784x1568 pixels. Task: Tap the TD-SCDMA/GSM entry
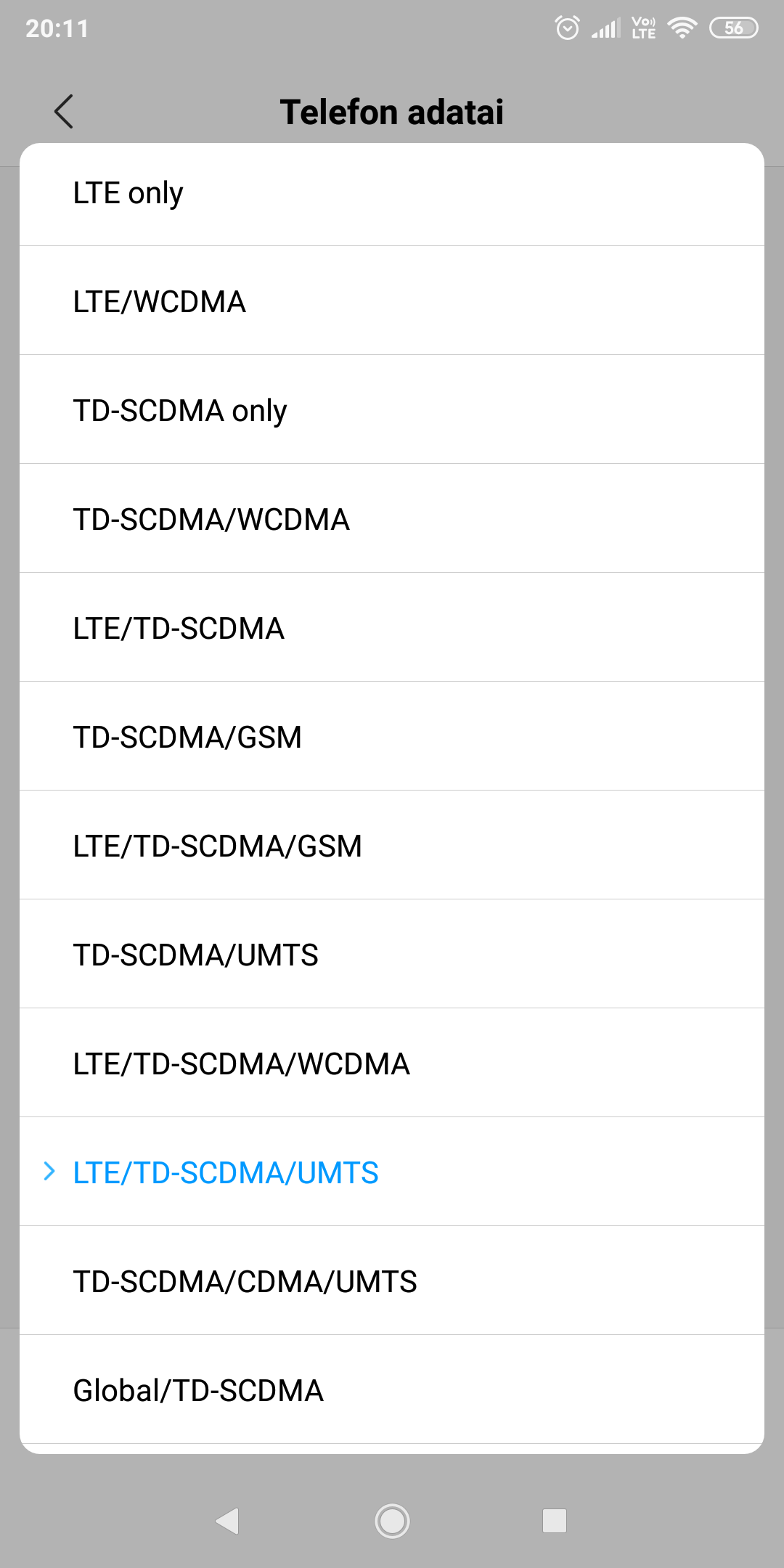(x=392, y=738)
